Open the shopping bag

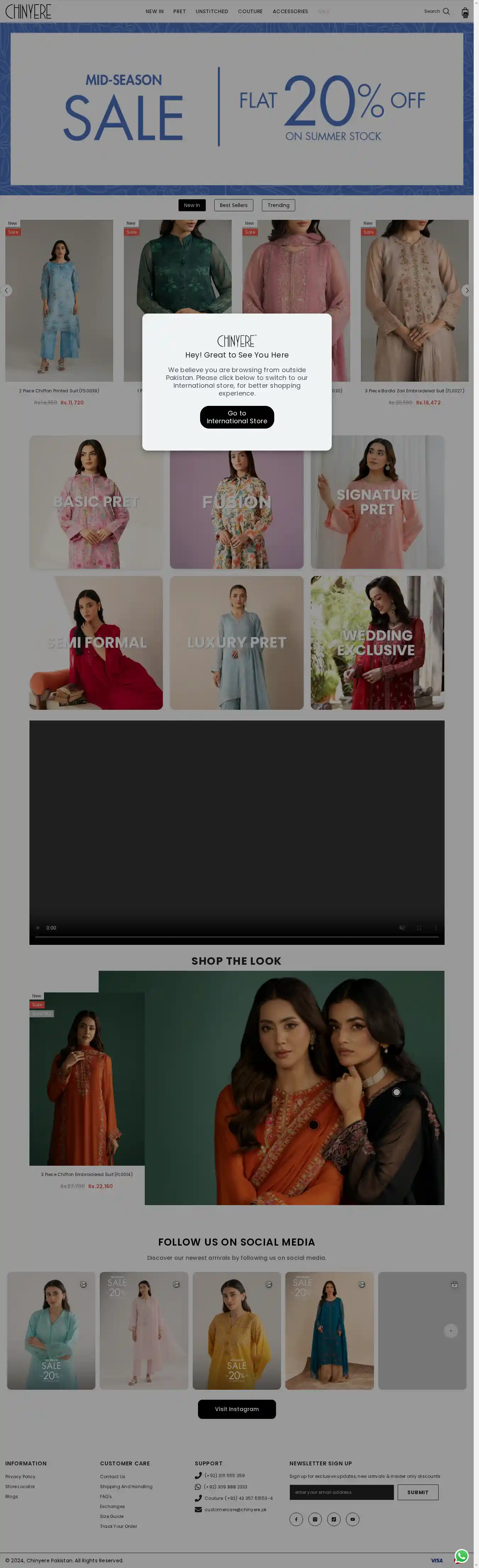tap(464, 12)
